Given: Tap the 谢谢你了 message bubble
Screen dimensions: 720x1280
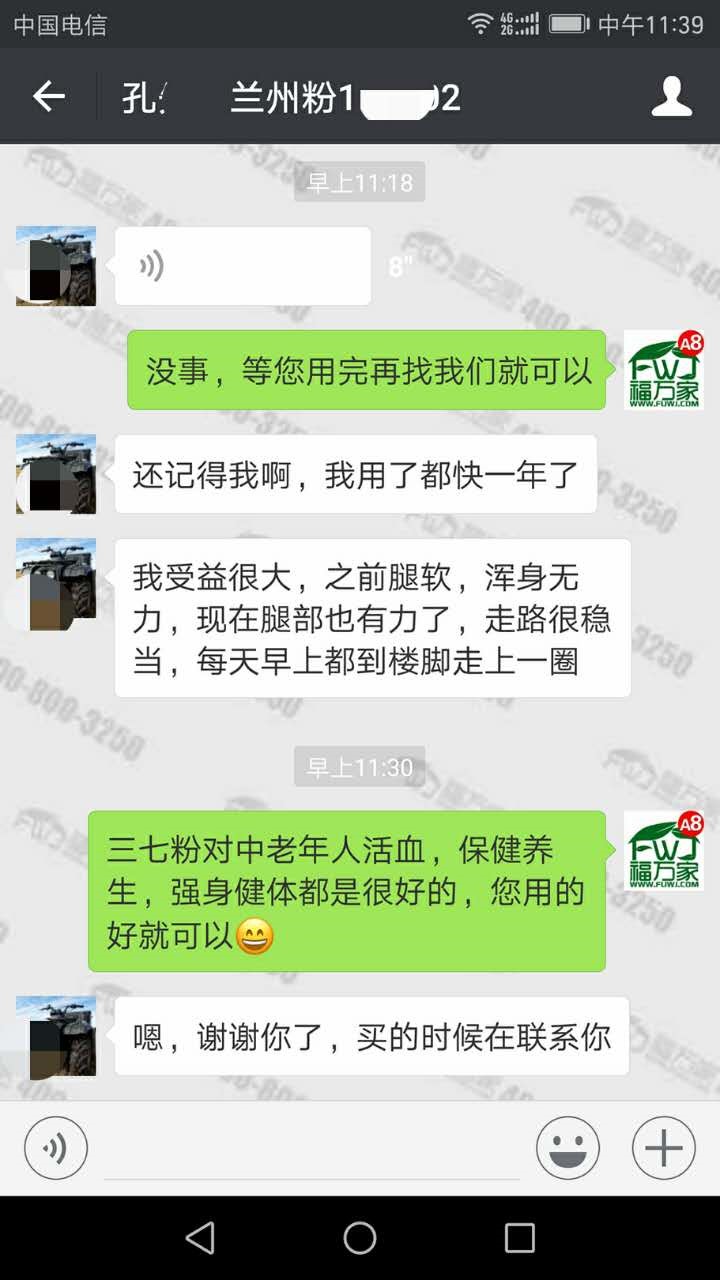Looking at the screenshot, I should point(370,1038).
